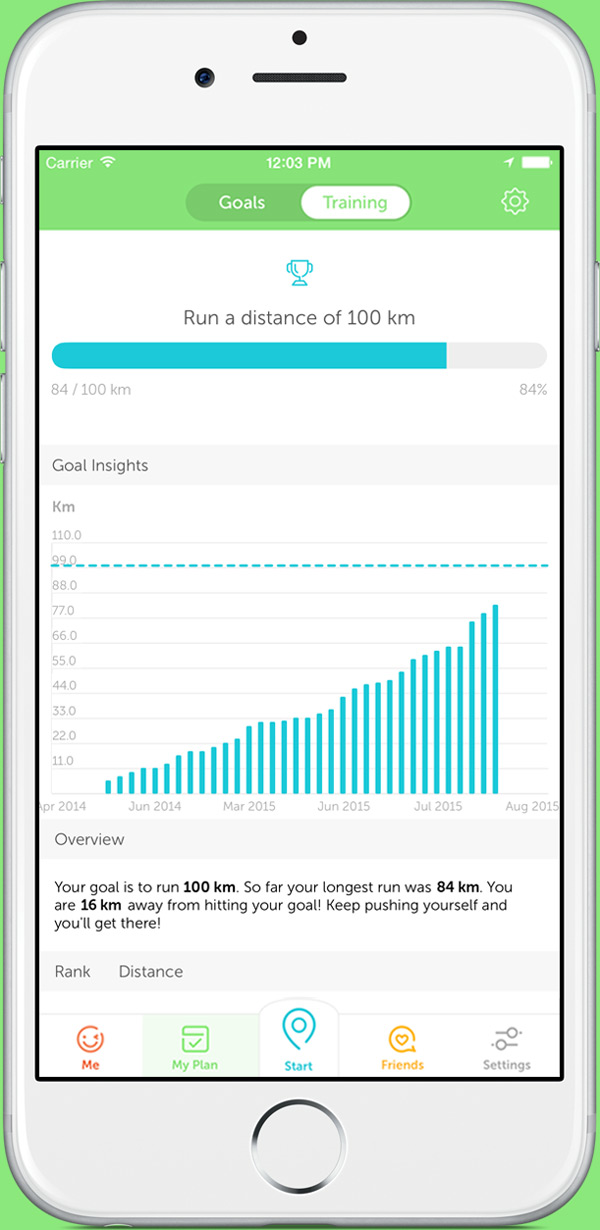Open the My Plan tab
The image size is (600, 1230).
pos(194,1046)
